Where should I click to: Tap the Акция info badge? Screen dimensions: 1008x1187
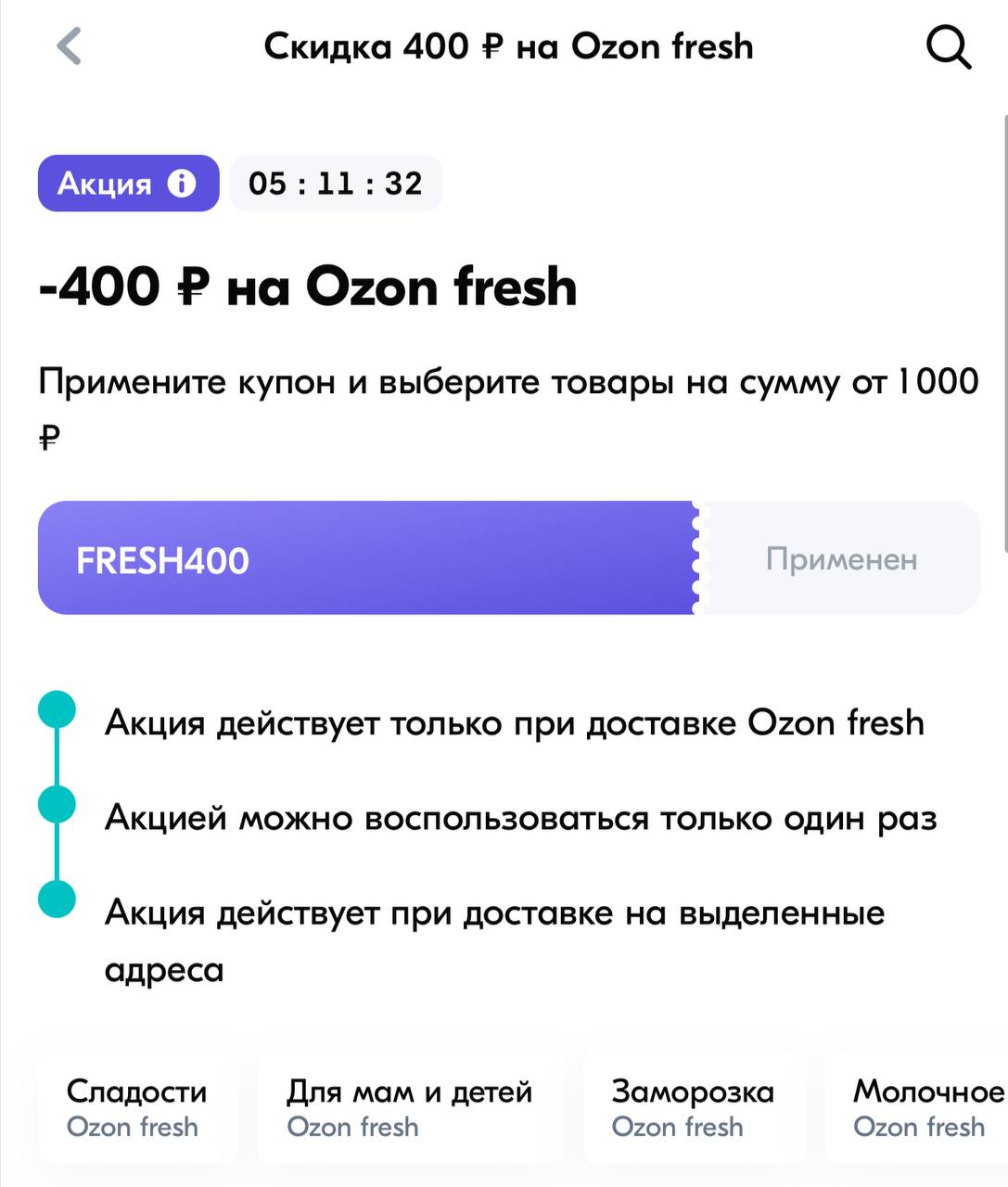point(128,184)
